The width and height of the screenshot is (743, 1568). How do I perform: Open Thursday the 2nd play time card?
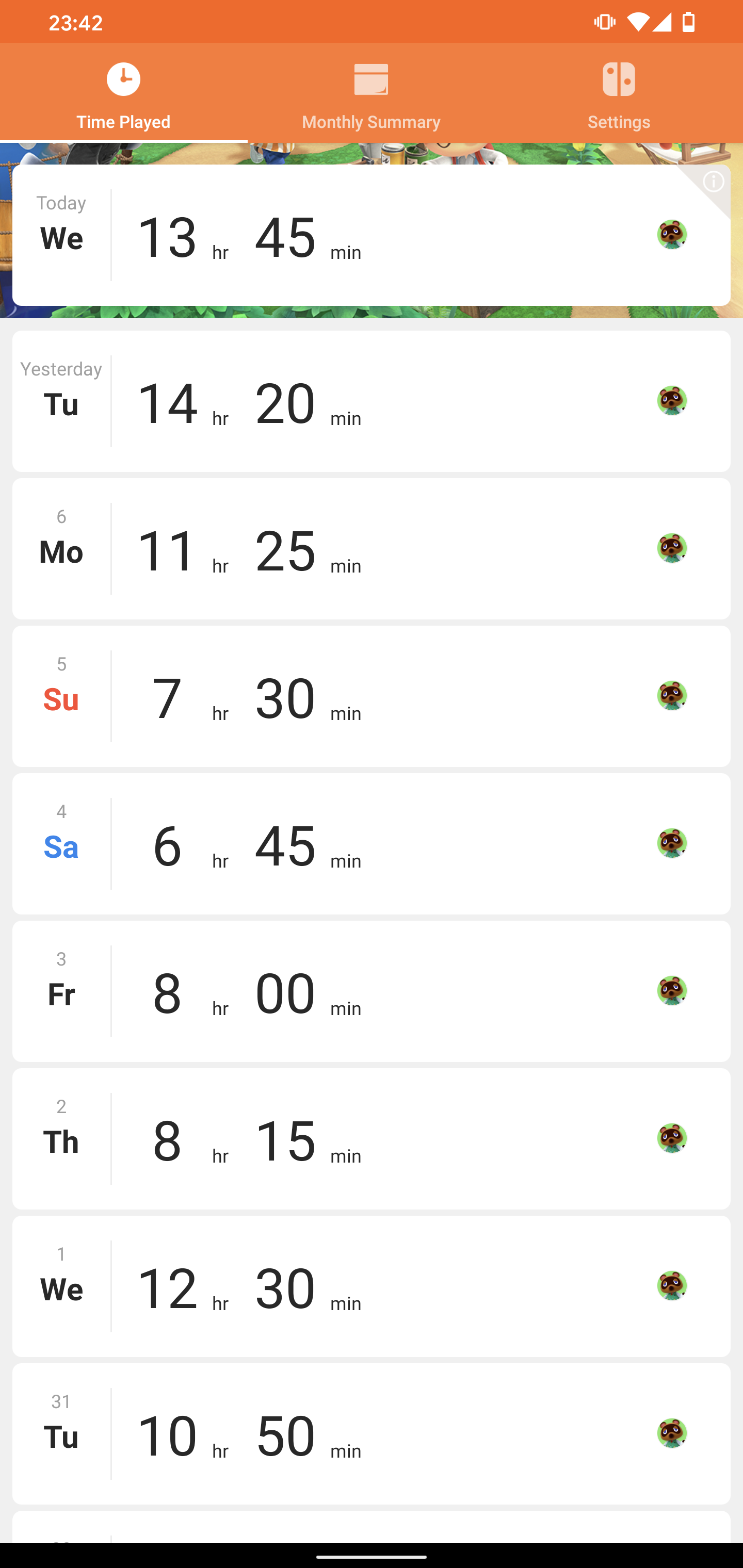point(371,1139)
